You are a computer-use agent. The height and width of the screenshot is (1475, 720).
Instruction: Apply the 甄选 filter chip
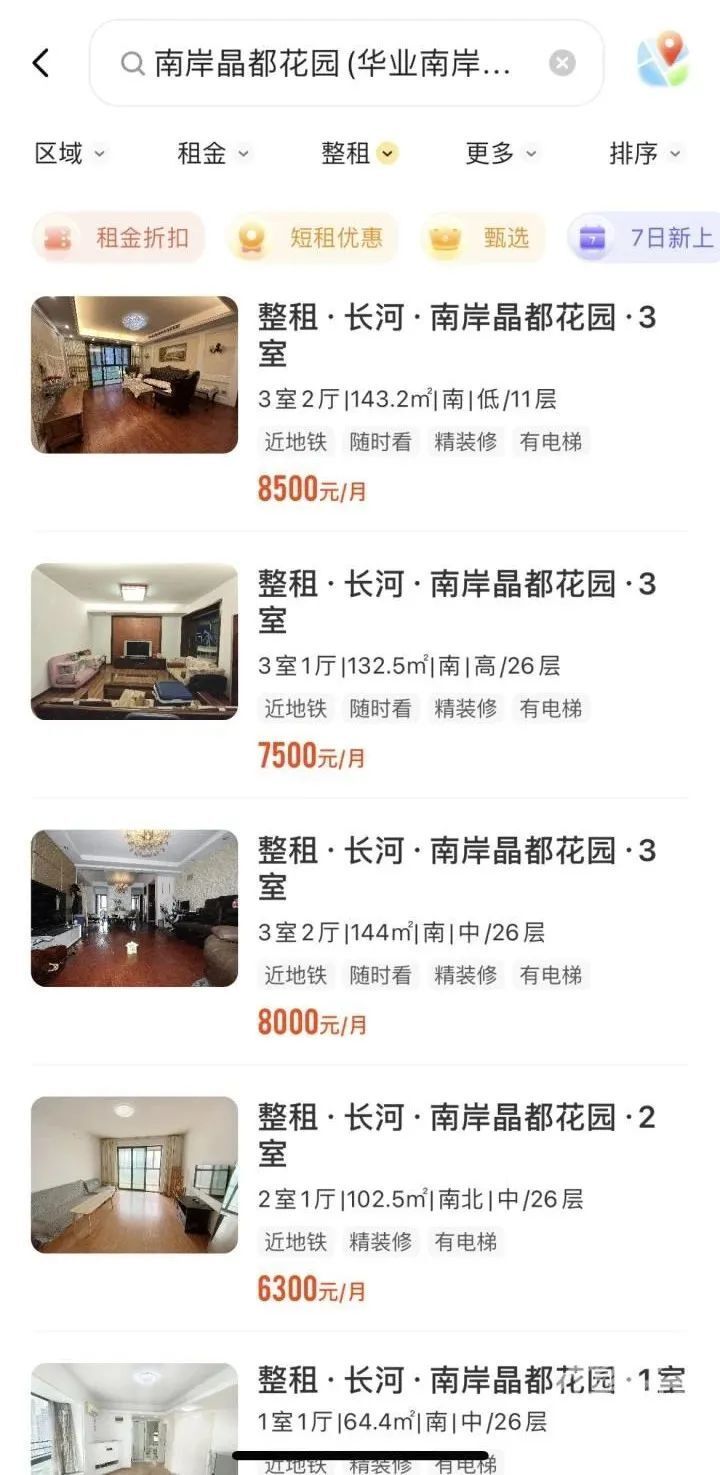(x=484, y=238)
